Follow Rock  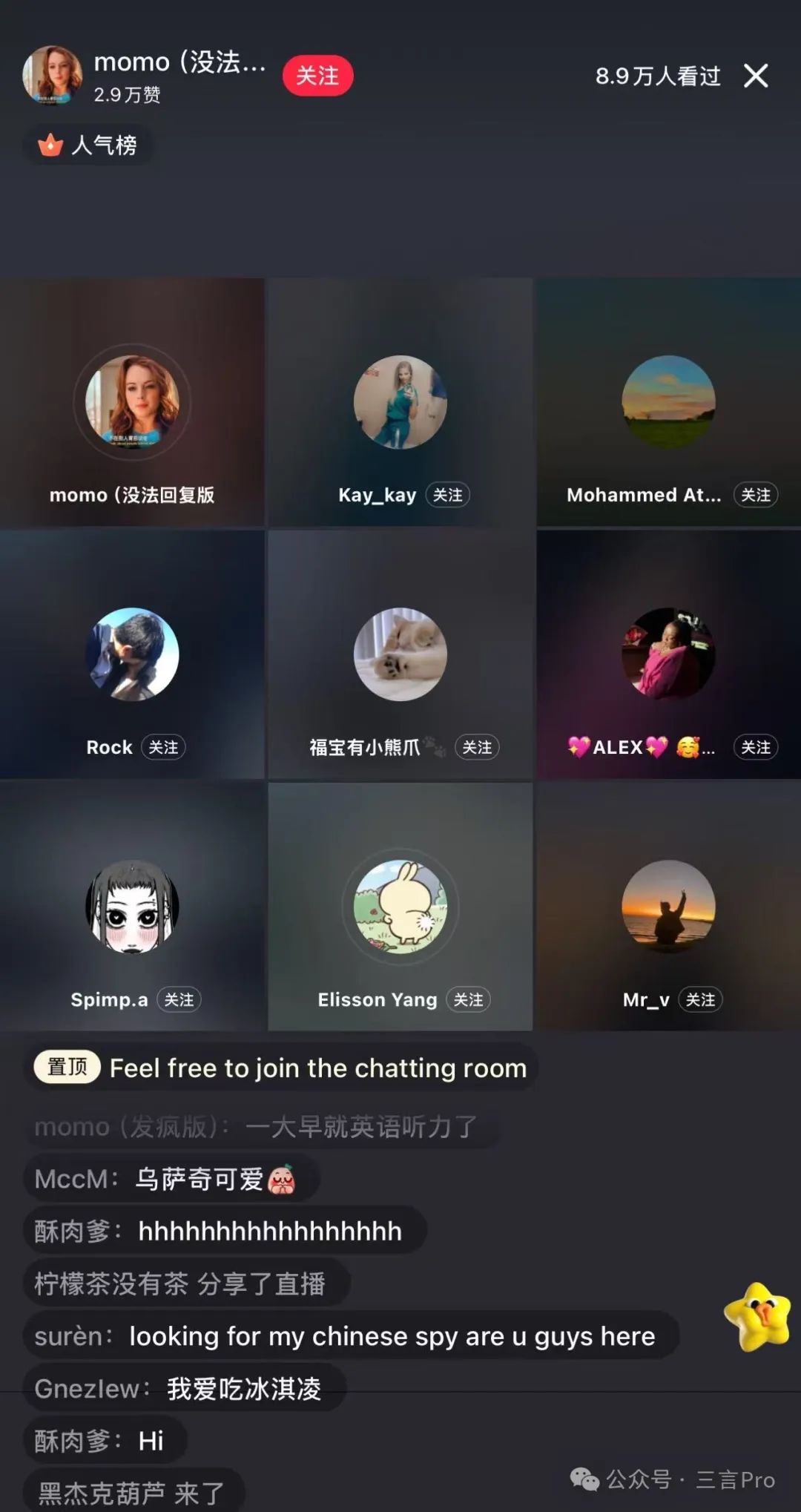click(163, 747)
